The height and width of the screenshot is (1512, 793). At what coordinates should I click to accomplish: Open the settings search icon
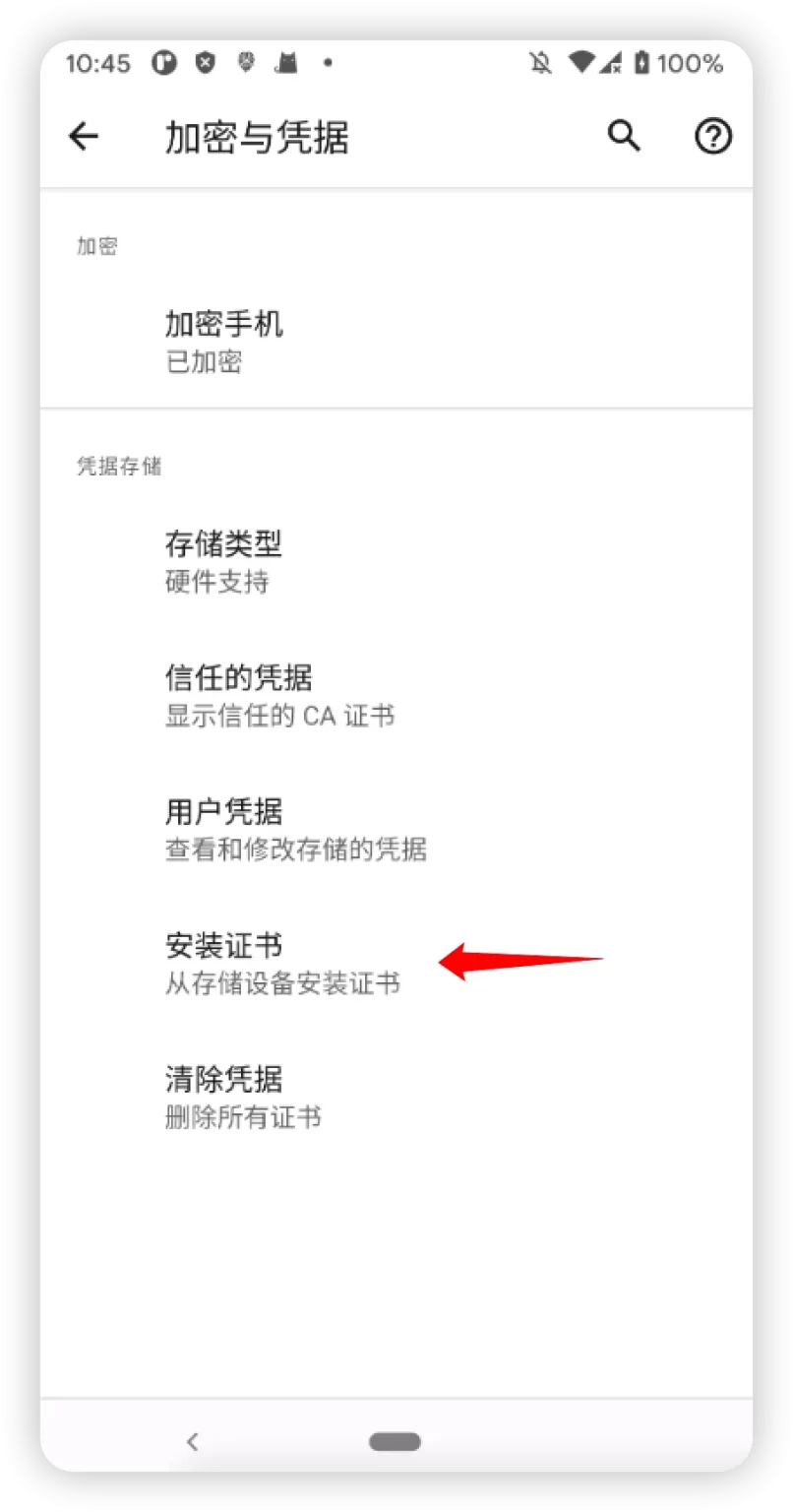[x=624, y=137]
